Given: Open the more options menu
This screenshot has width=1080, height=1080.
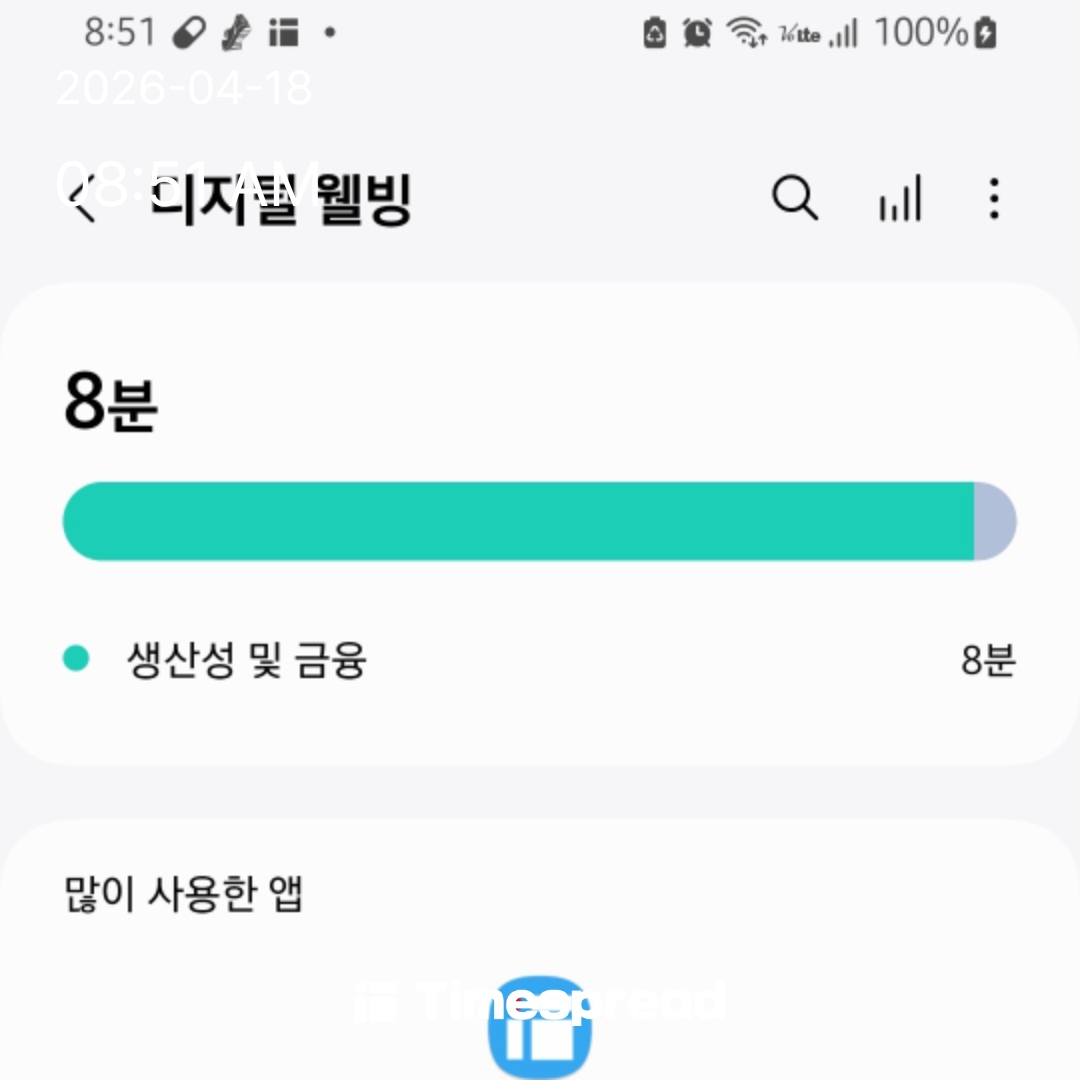Looking at the screenshot, I should point(993,199).
